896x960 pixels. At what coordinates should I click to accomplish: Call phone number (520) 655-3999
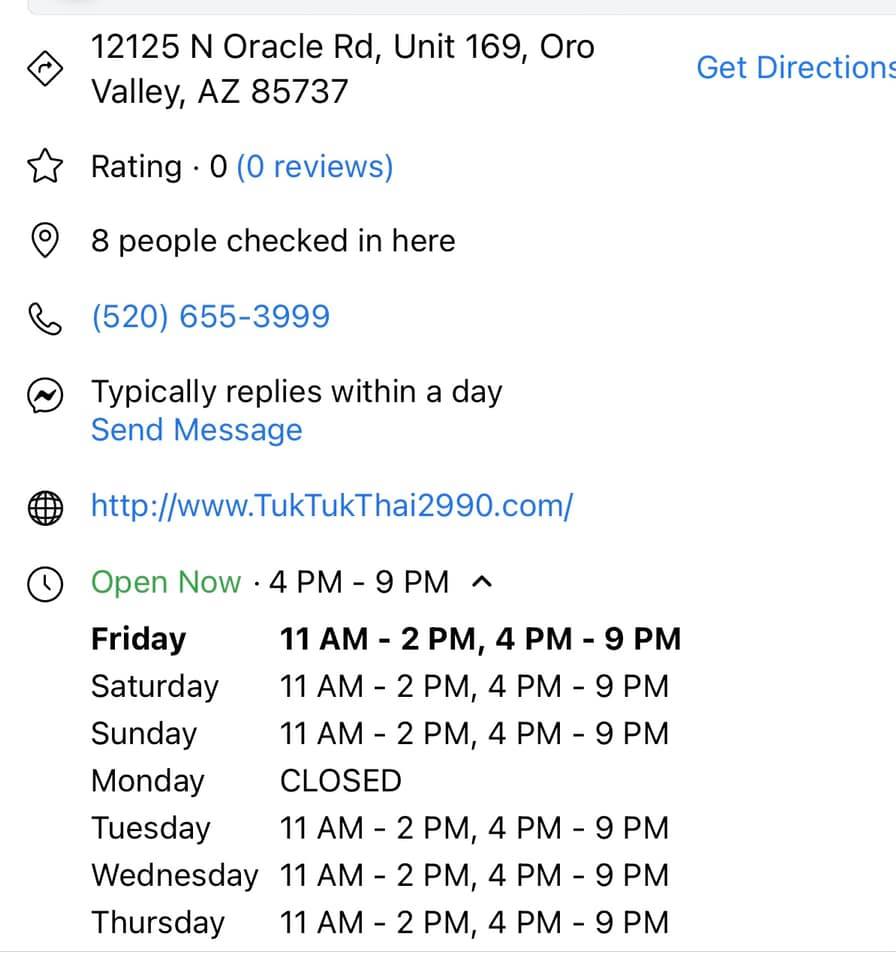(x=210, y=317)
